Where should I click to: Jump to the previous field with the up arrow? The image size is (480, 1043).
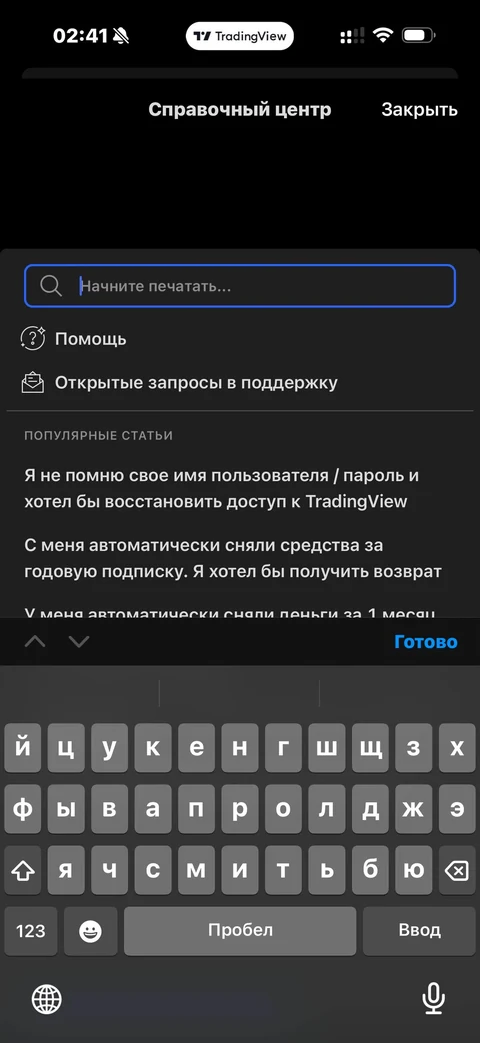[35, 642]
